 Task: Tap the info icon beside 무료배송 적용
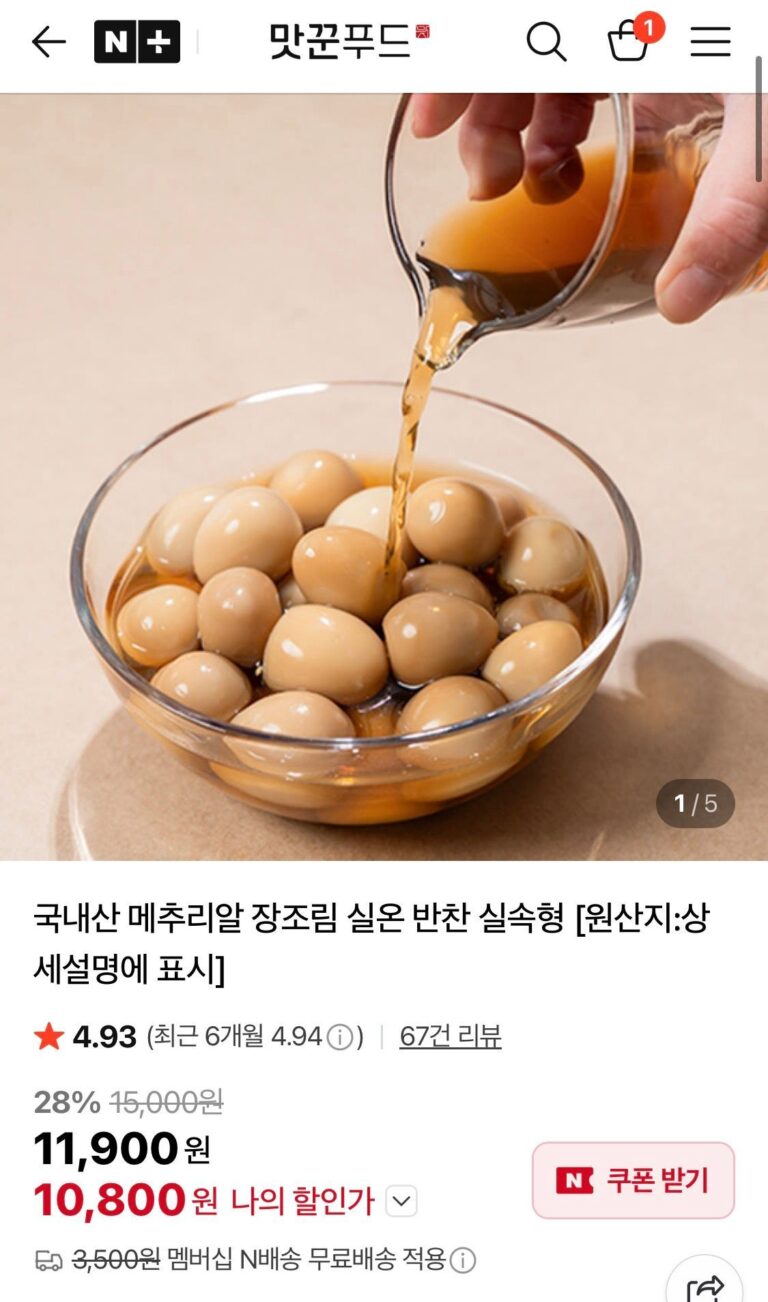point(462,1260)
